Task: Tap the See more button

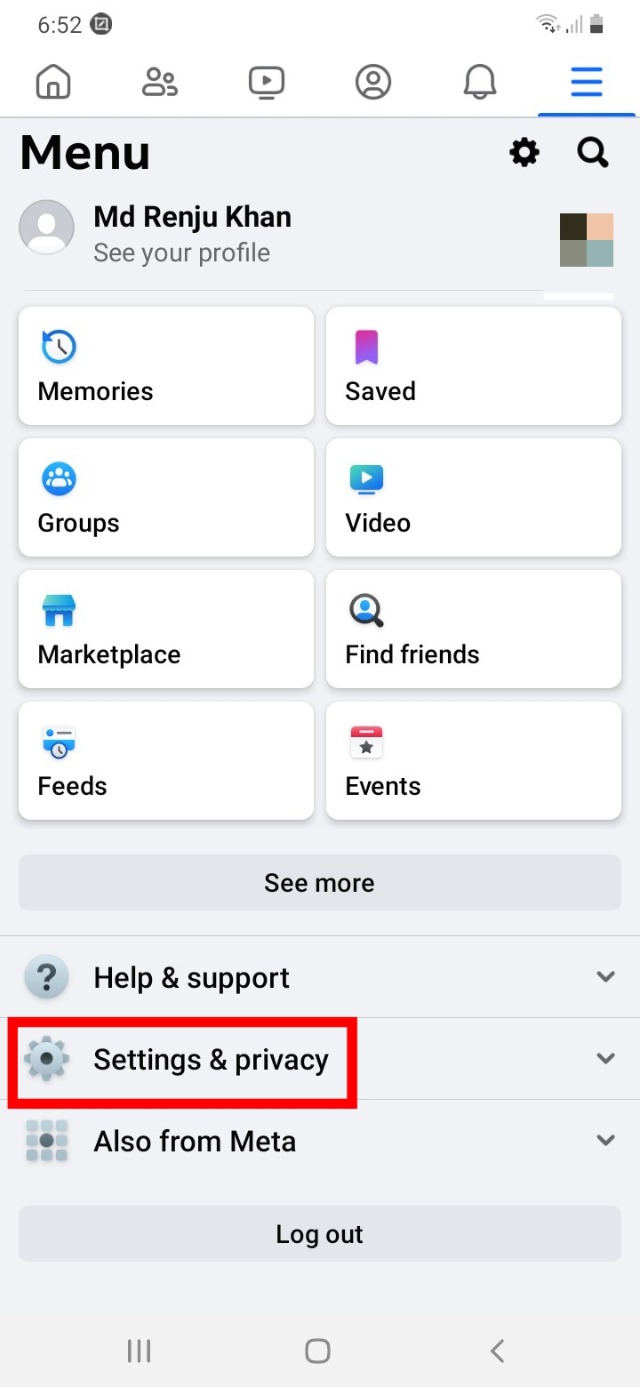Action: (x=320, y=883)
